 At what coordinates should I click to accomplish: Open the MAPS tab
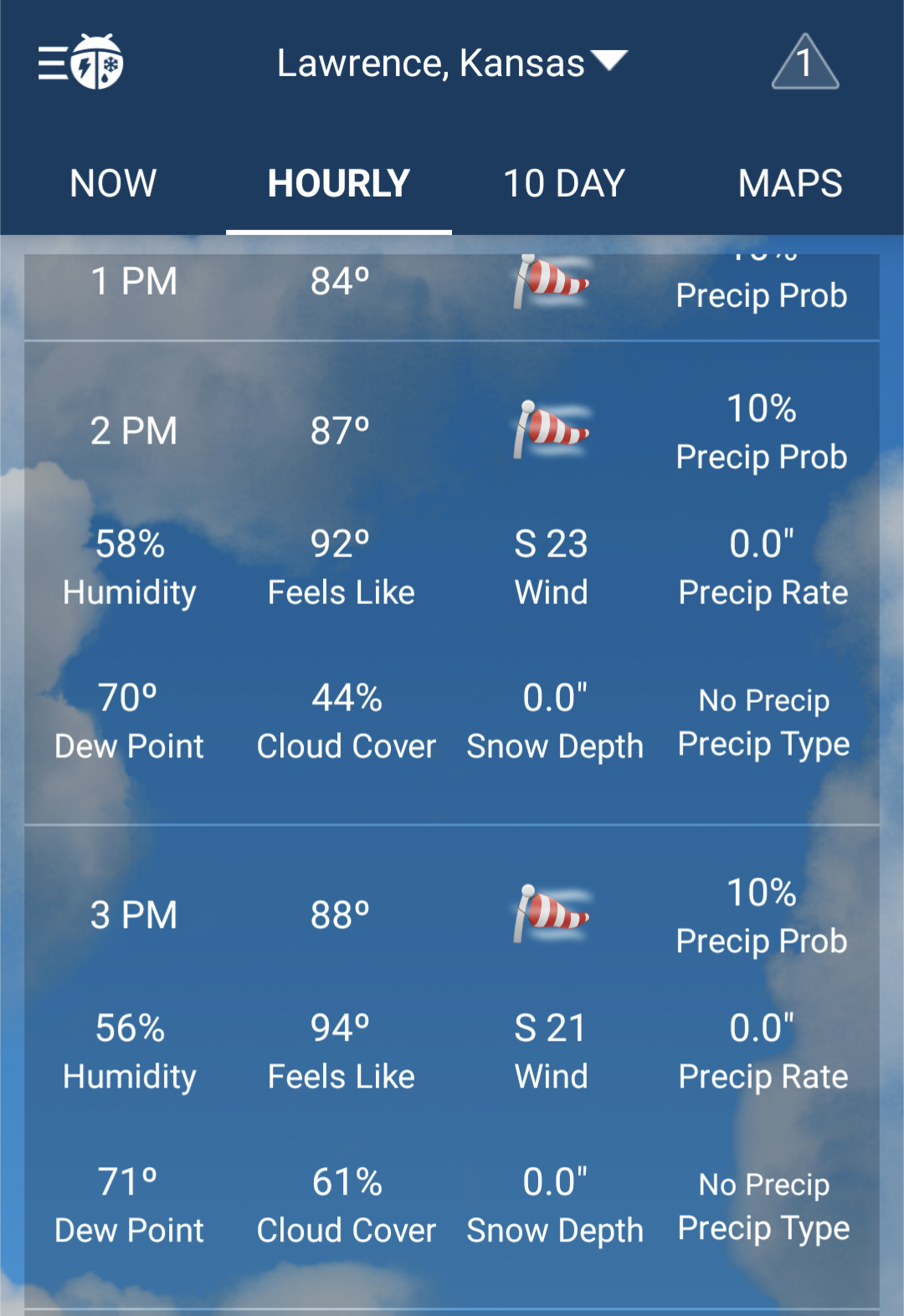click(790, 182)
